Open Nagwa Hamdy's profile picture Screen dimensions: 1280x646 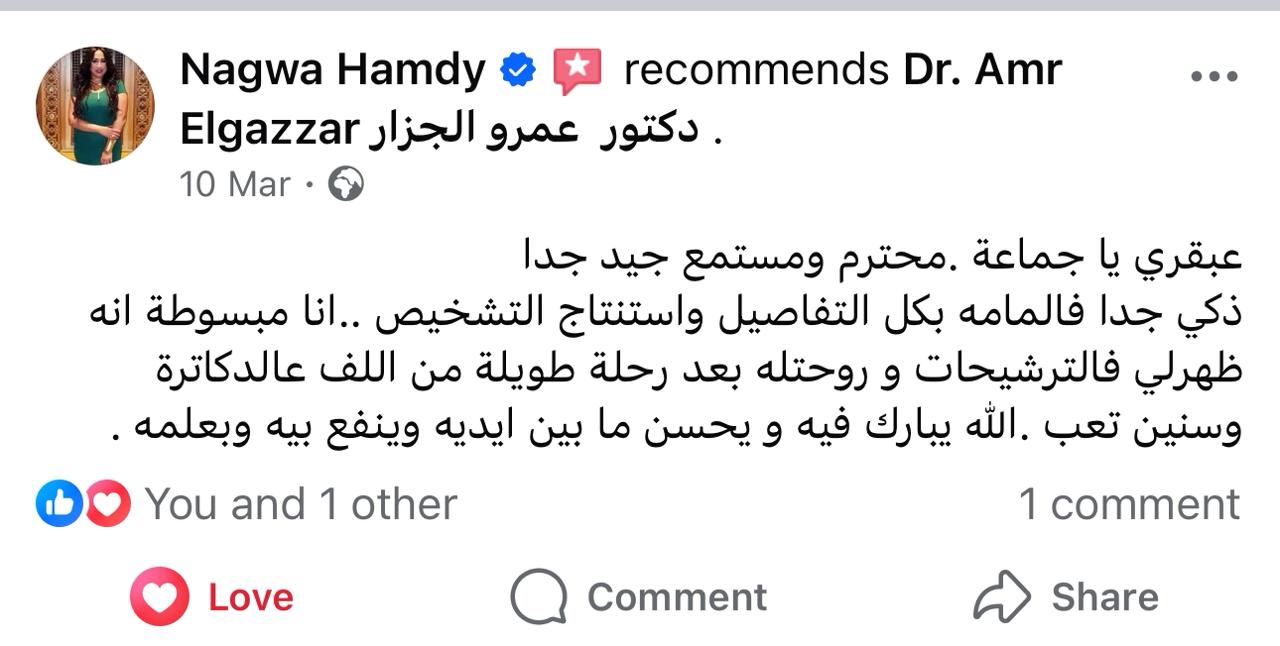pyautogui.click(x=95, y=105)
